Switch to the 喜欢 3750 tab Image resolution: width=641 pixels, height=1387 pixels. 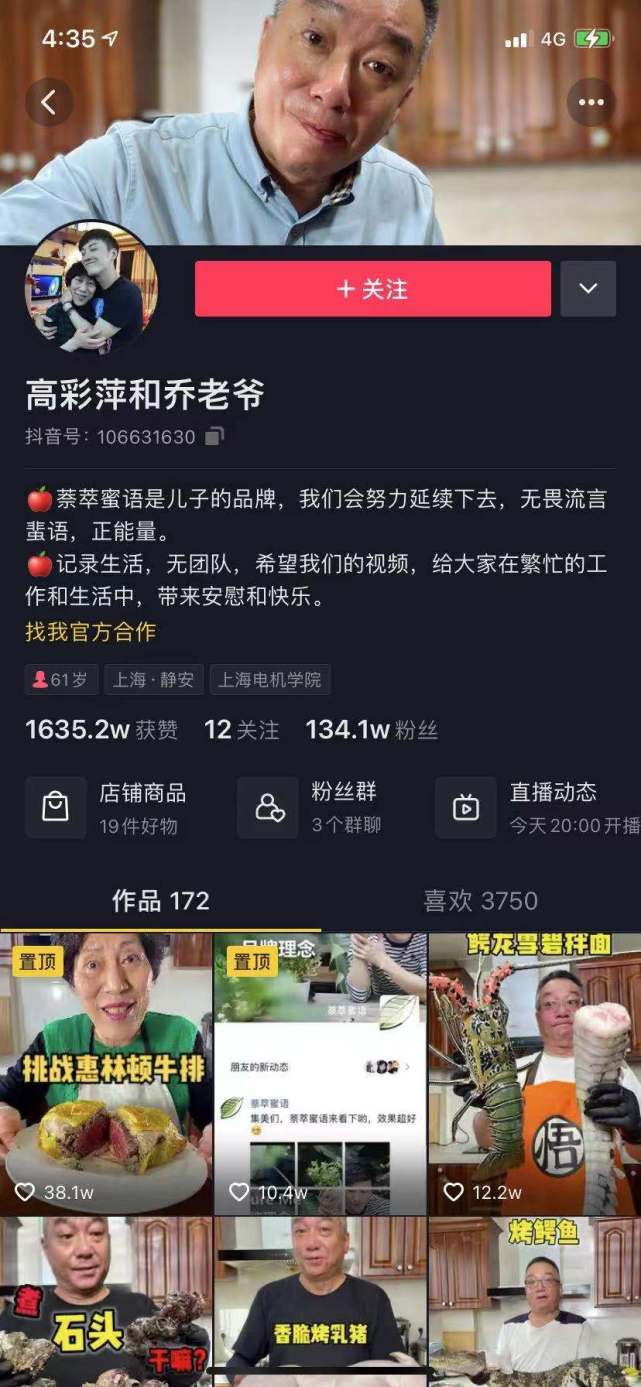[480, 901]
